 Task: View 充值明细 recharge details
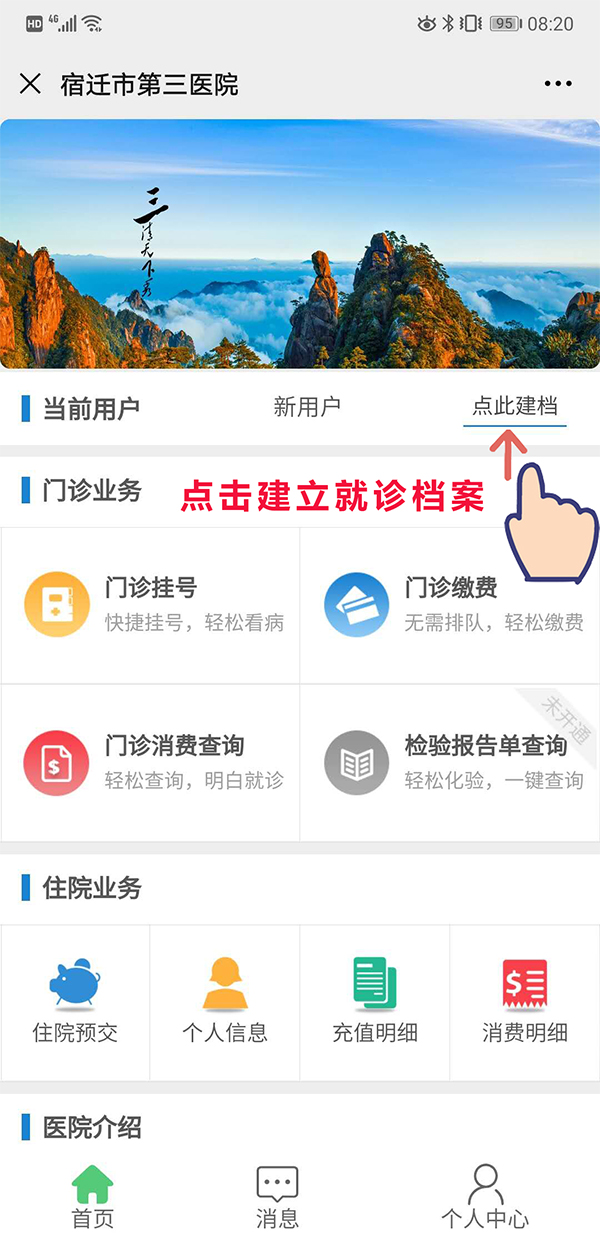pos(375,1000)
